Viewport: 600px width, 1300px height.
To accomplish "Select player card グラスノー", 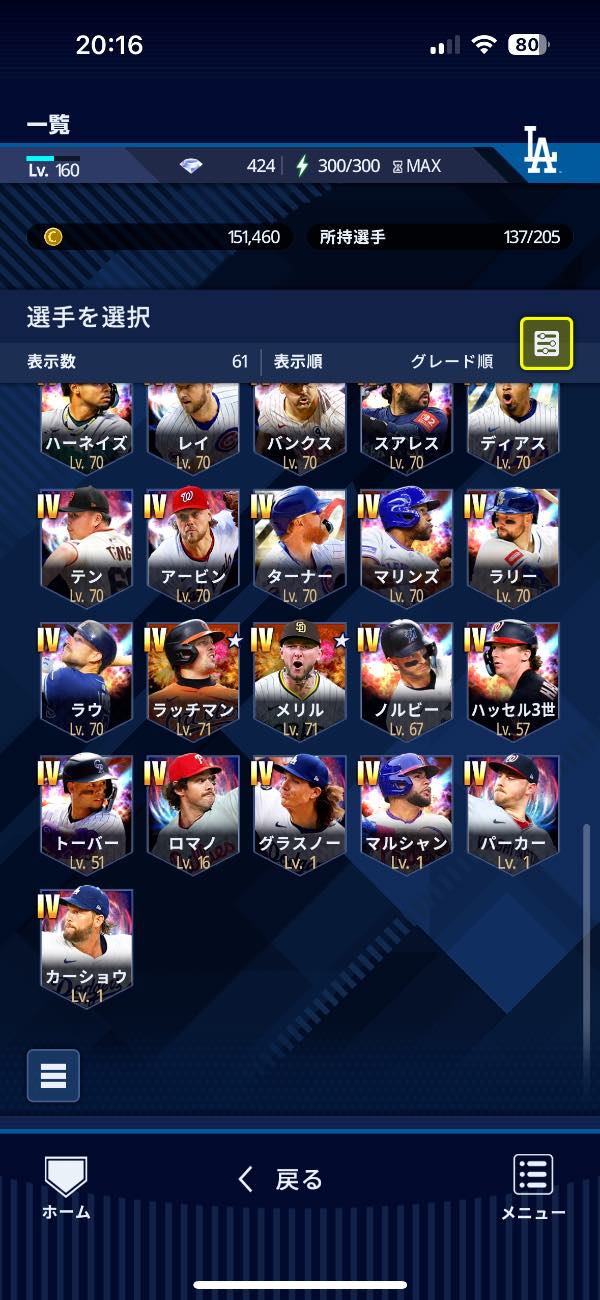I will 300,812.
